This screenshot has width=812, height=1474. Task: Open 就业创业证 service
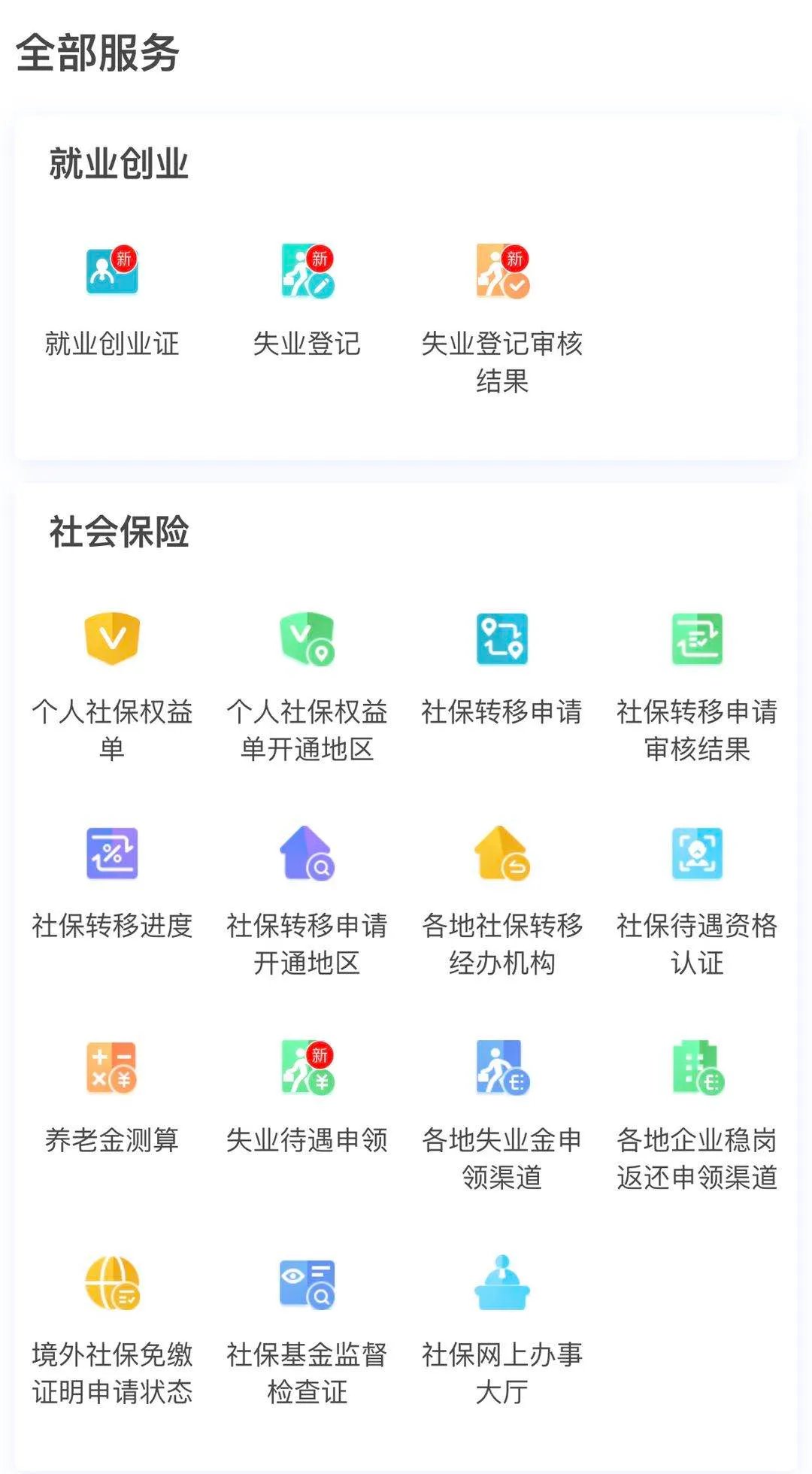coord(112,272)
